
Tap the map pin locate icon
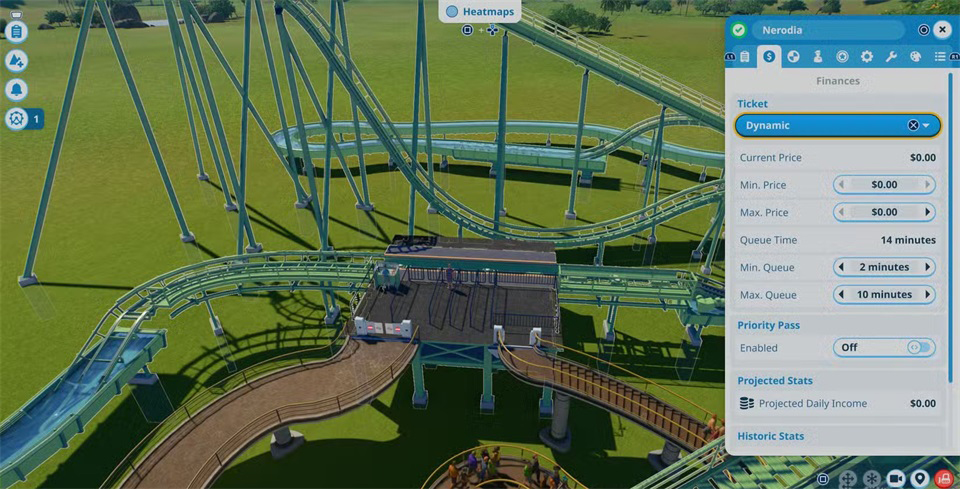coord(919,478)
